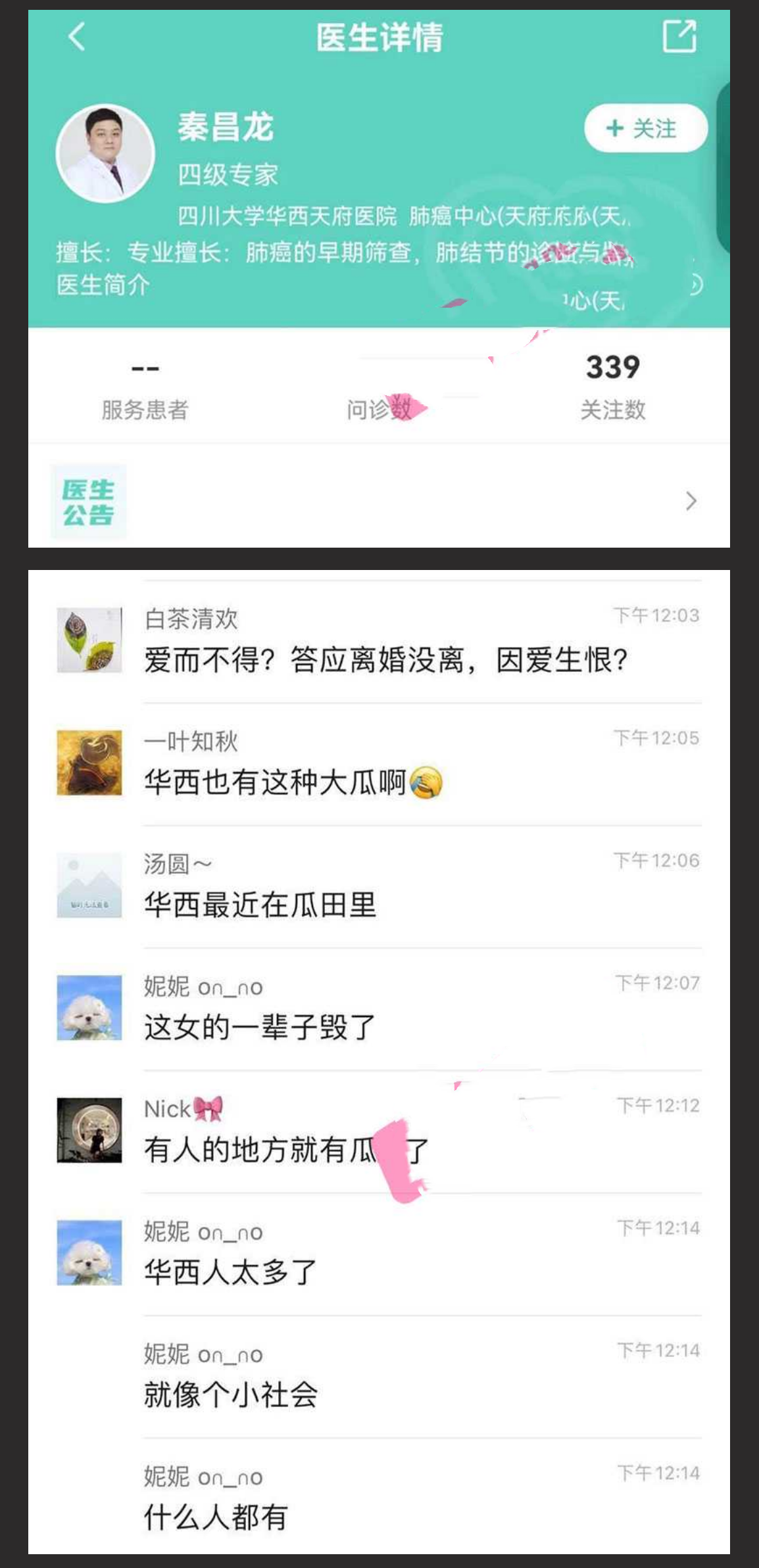
Task: Click the 医生公告 announcement badge icon
Action: point(89,500)
